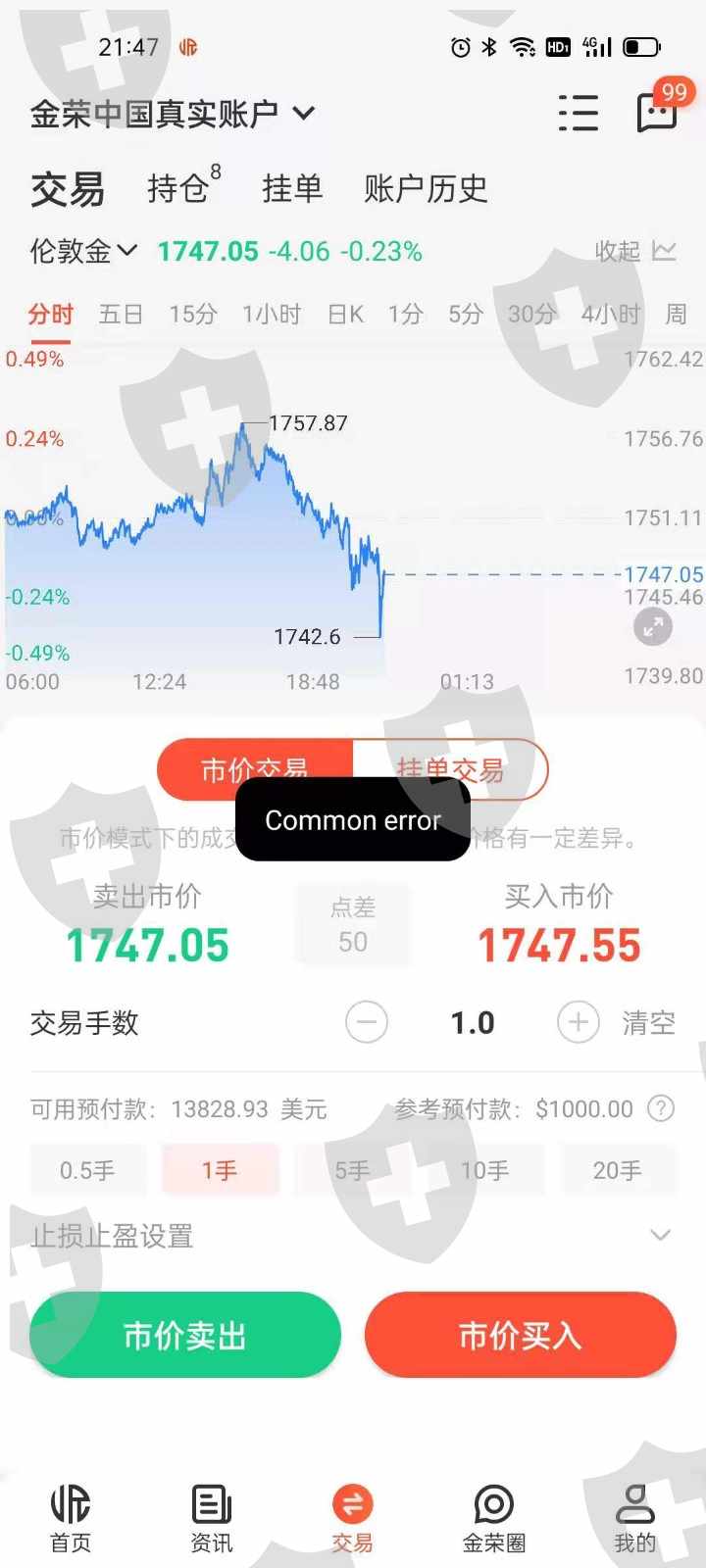Open the account switcher dropdown 金荣中国真实账户
The height and width of the screenshot is (1568, 706).
click(173, 115)
